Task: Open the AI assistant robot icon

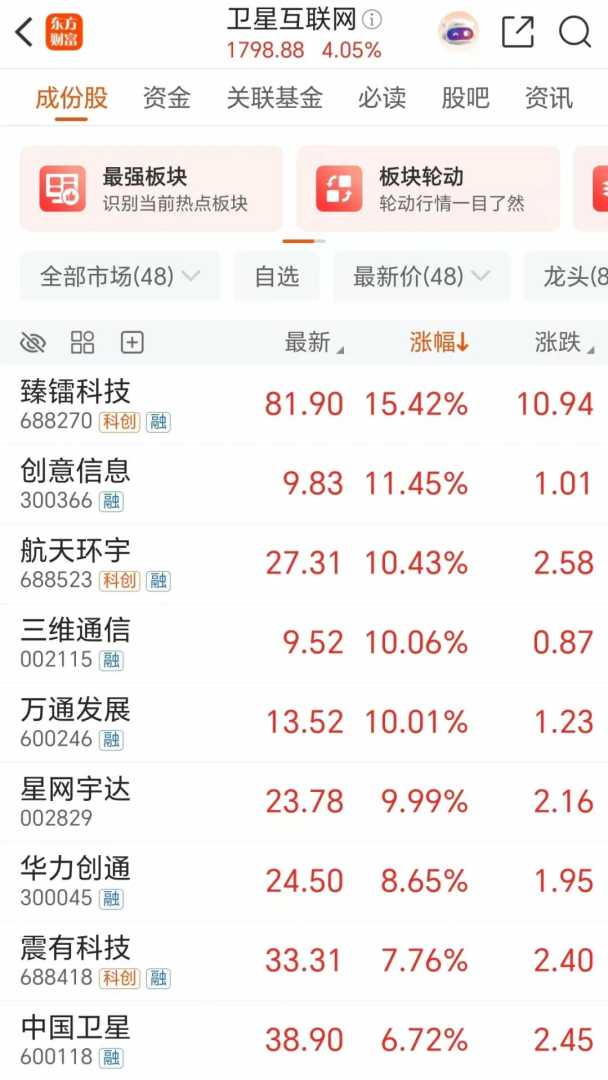Action: point(458,32)
